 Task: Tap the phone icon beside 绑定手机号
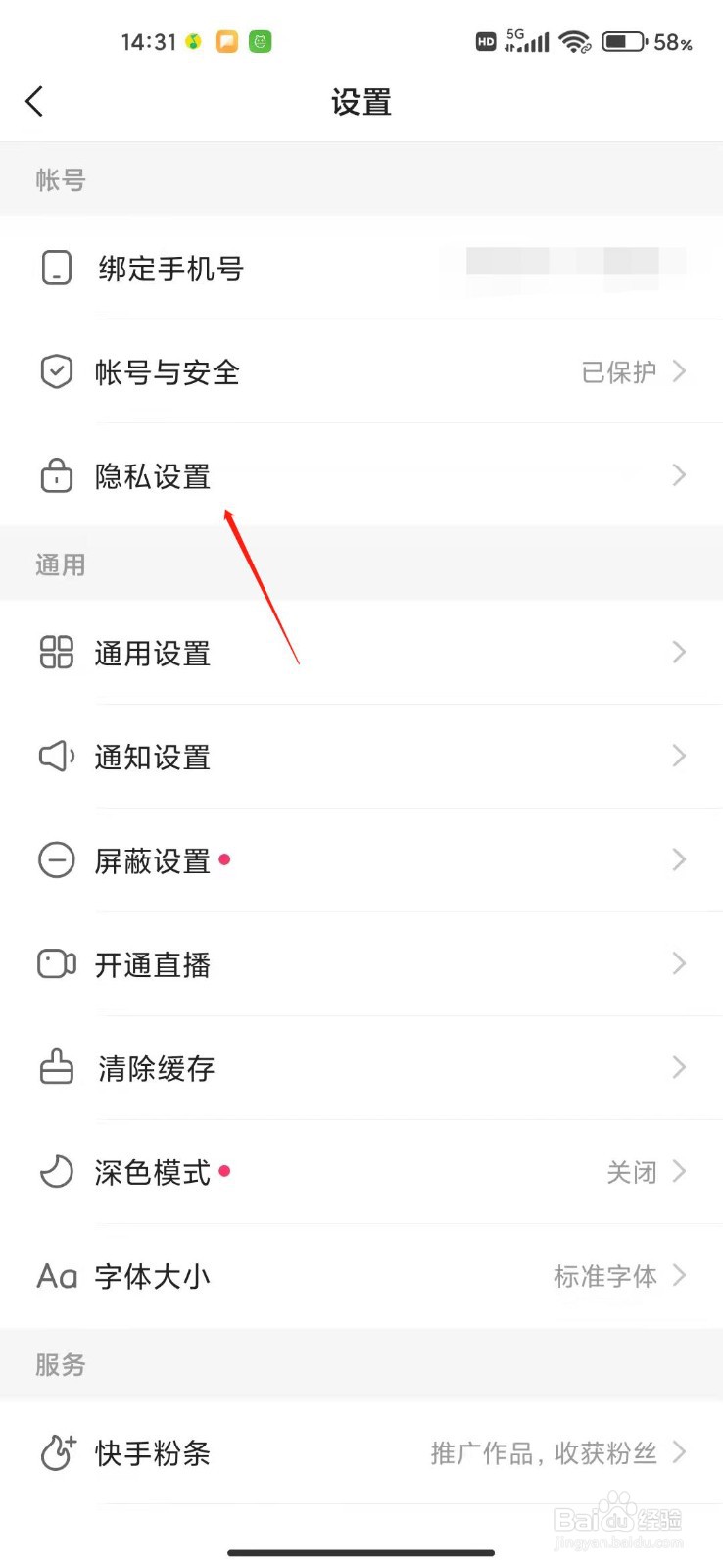56,268
